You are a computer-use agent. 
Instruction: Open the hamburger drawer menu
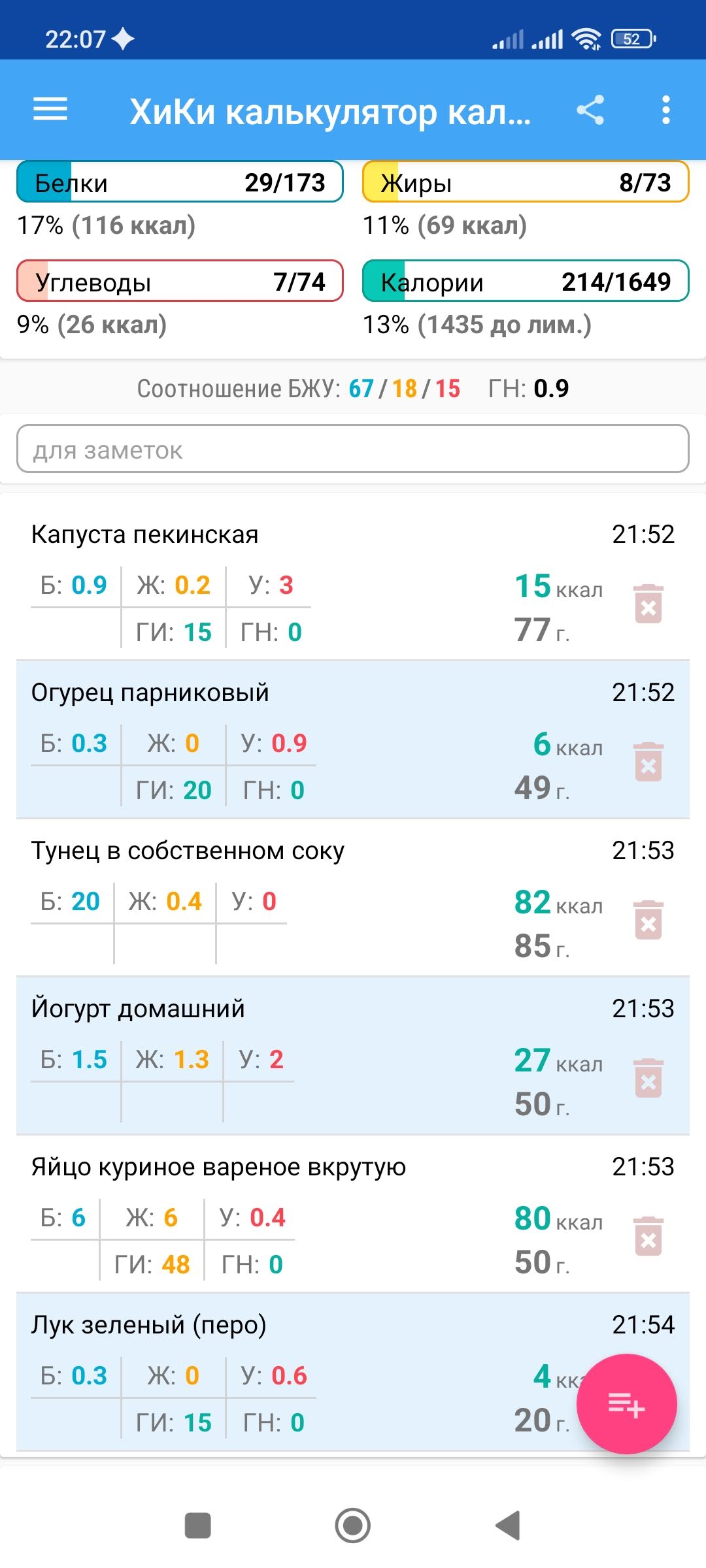coord(50,109)
